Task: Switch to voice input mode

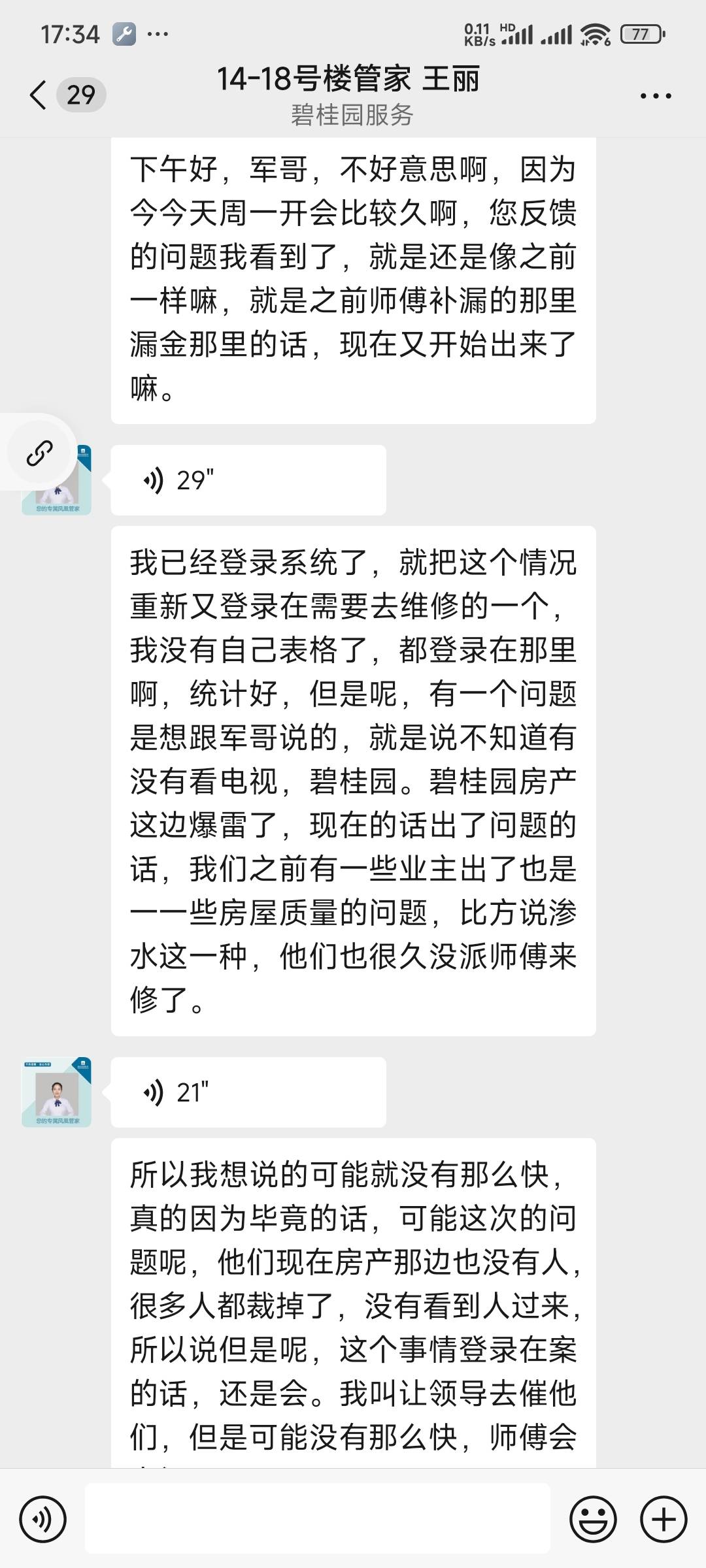Action: click(x=43, y=1520)
